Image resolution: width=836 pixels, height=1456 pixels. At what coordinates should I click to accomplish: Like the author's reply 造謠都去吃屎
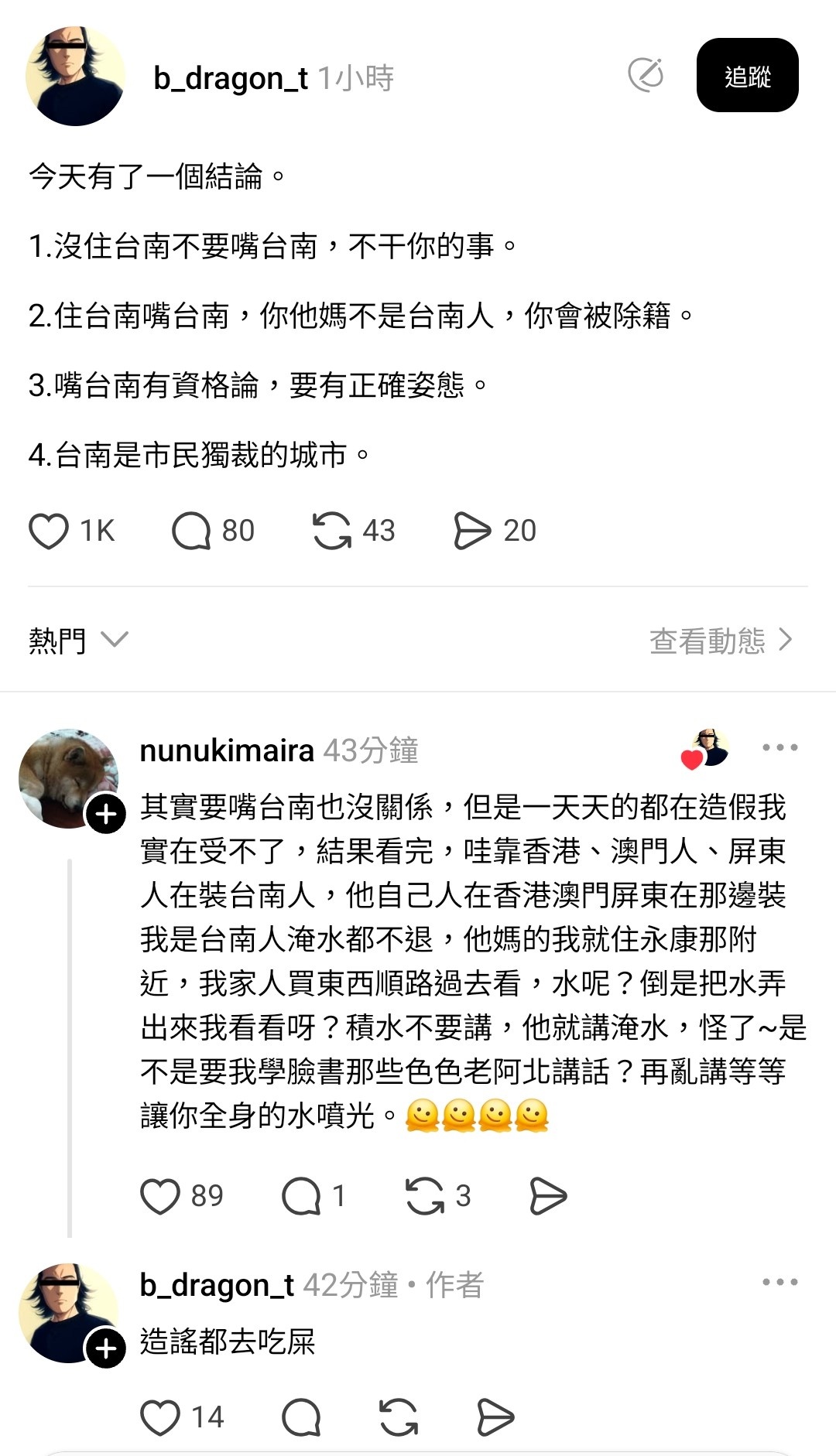point(160,1417)
